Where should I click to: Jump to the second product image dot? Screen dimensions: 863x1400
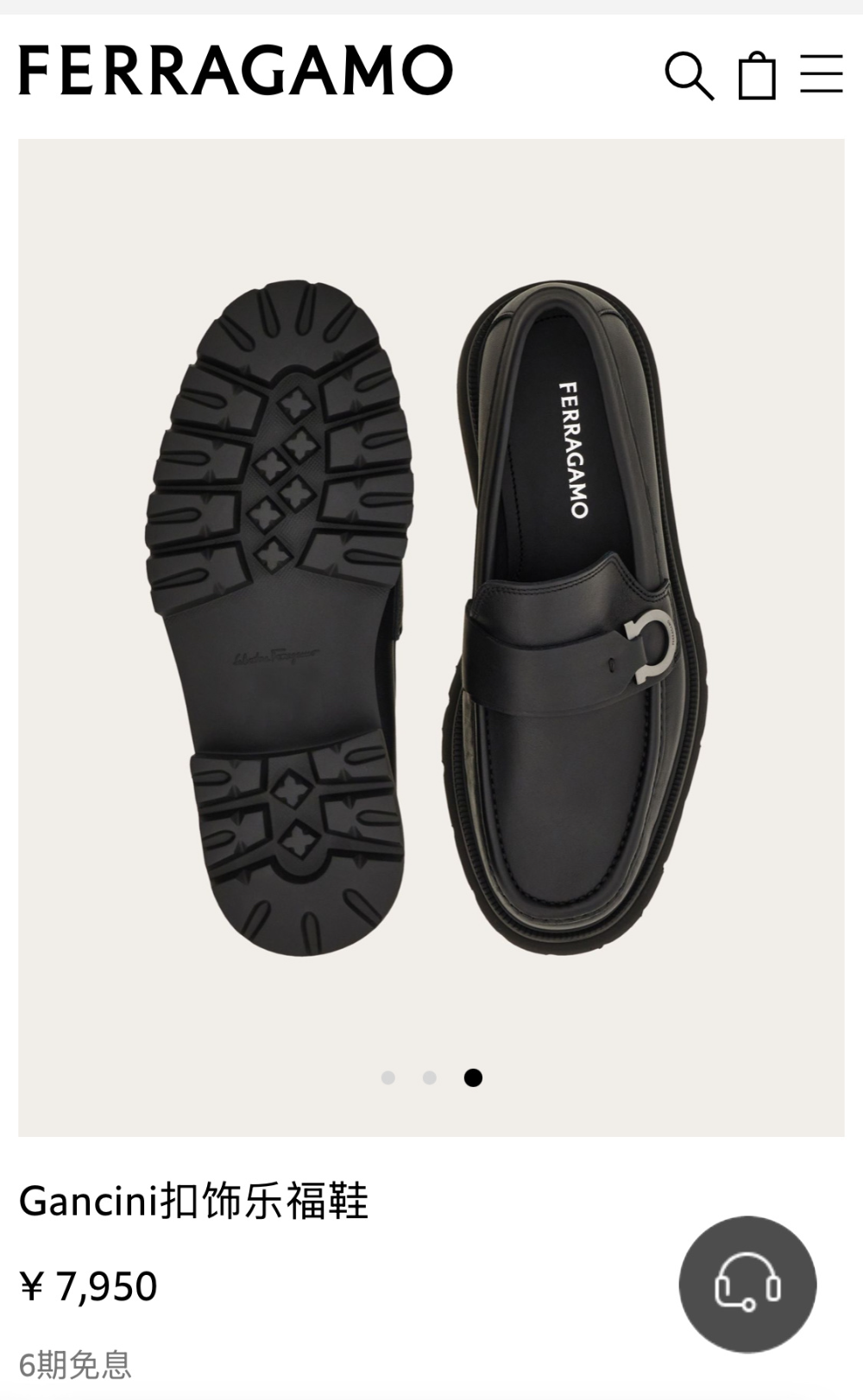pyautogui.click(x=429, y=1077)
